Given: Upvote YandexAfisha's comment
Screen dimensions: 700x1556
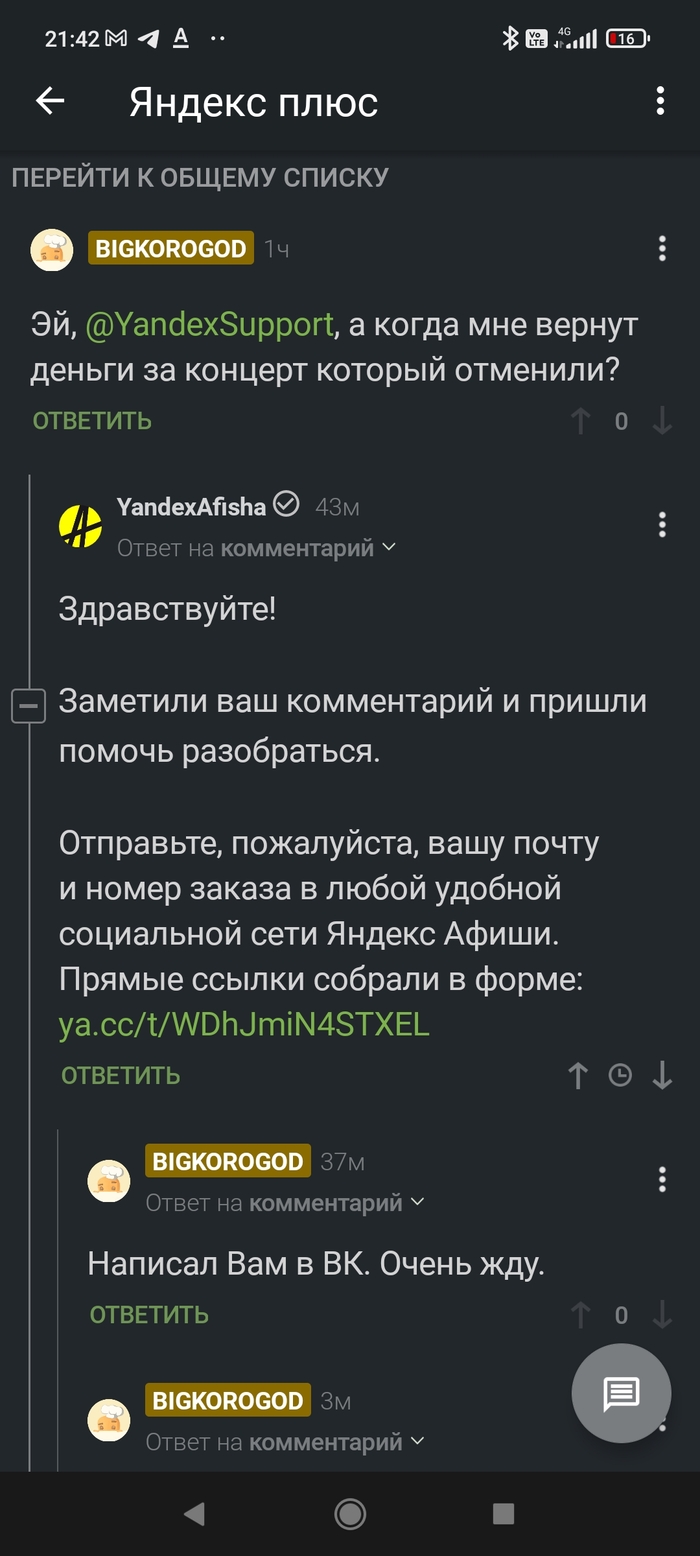Looking at the screenshot, I should pos(578,1076).
